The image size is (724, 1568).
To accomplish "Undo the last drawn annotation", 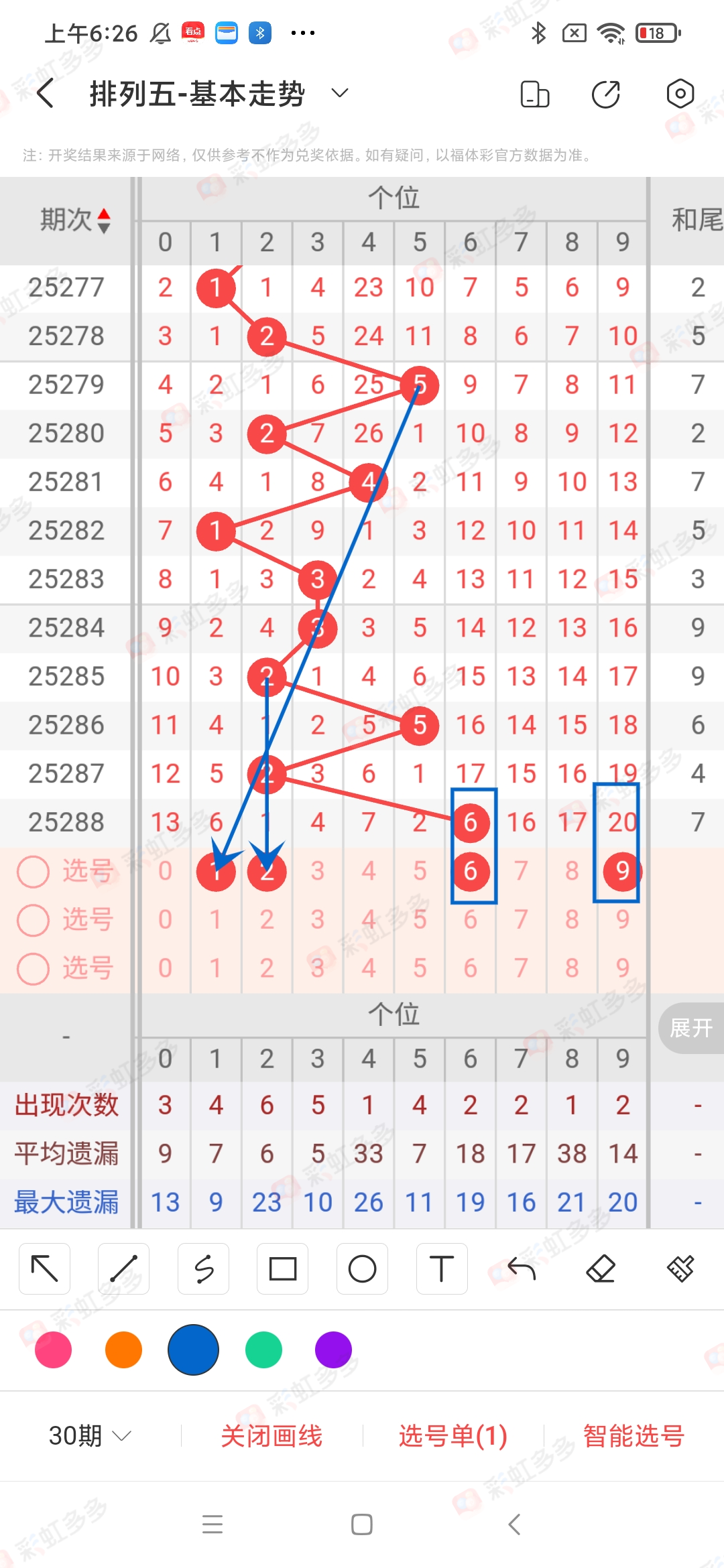I will pos(521,1268).
